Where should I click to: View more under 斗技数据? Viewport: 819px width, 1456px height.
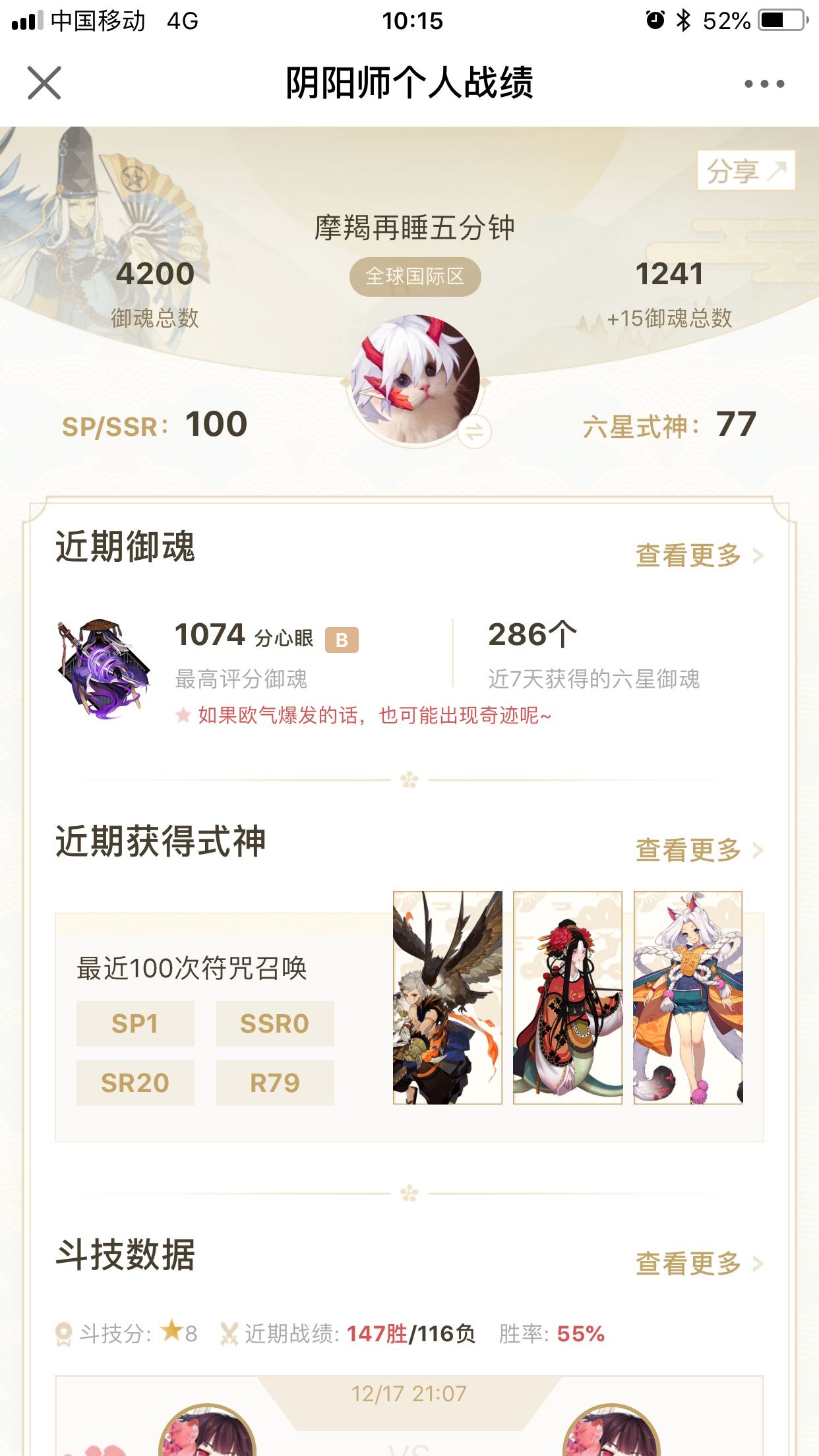click(x=698, y=1263)
